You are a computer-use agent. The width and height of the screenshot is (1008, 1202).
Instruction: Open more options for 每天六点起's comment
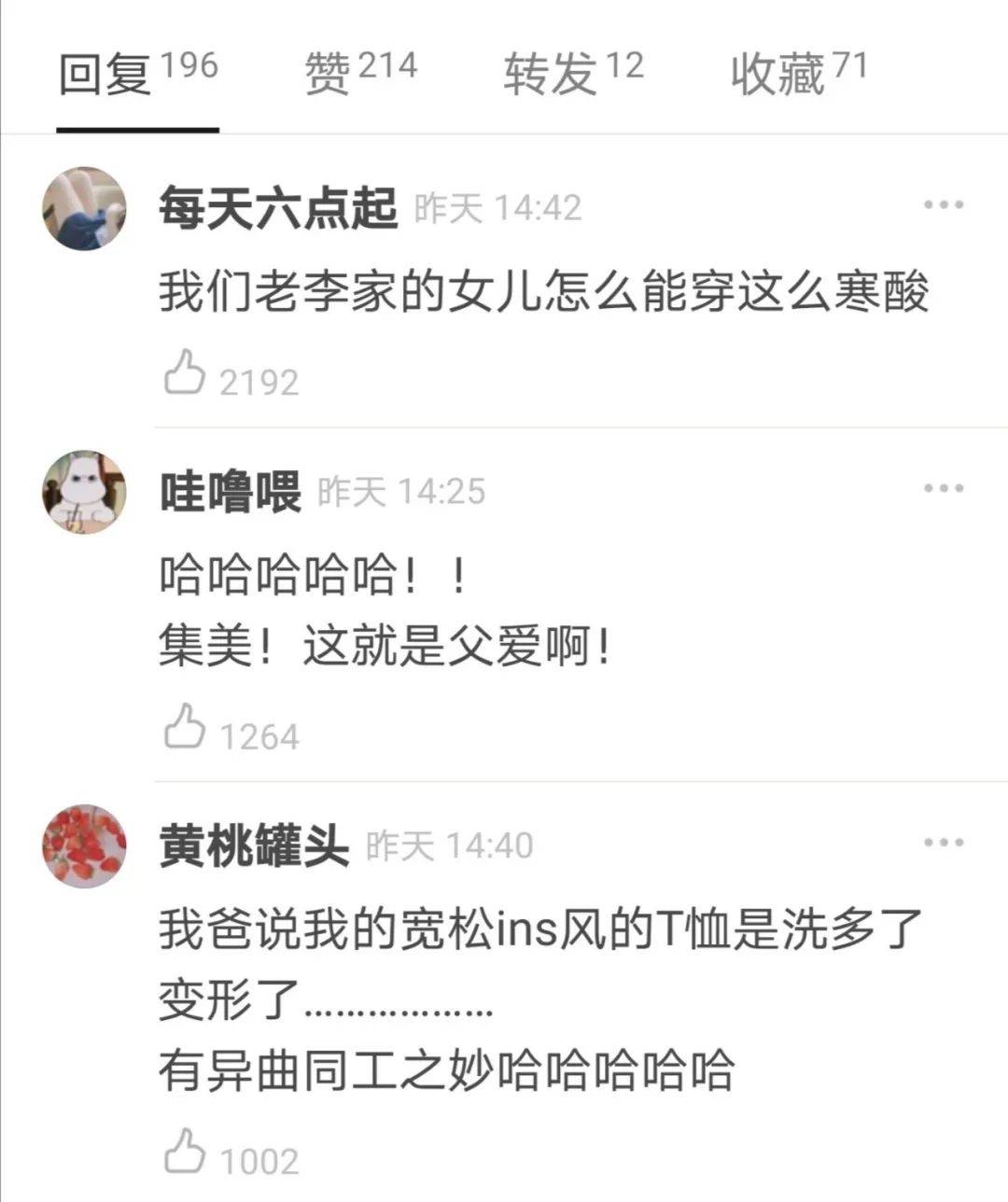943,205
